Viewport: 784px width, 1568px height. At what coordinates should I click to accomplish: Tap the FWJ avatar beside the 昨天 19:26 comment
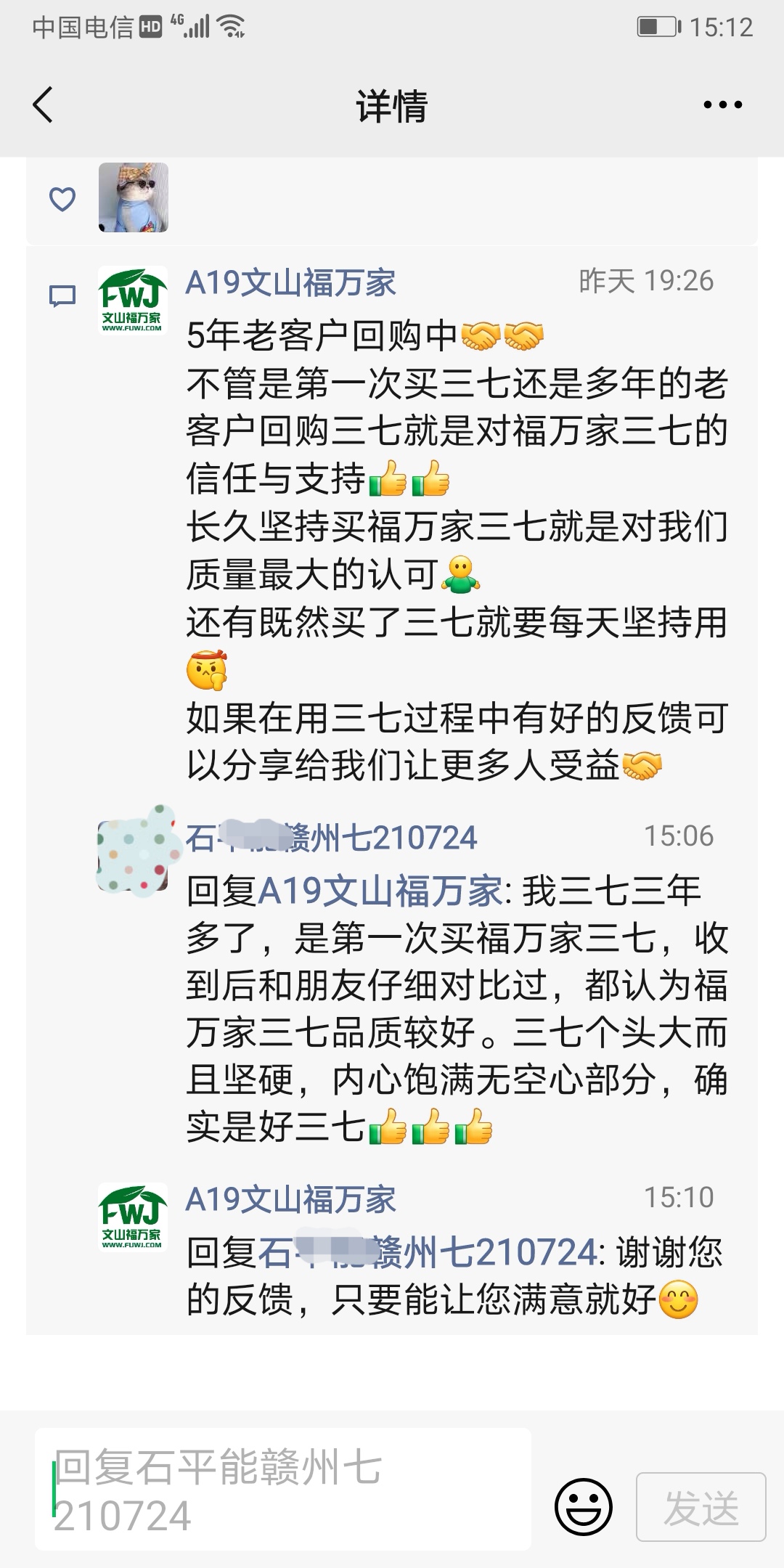(x=132, y=301)
